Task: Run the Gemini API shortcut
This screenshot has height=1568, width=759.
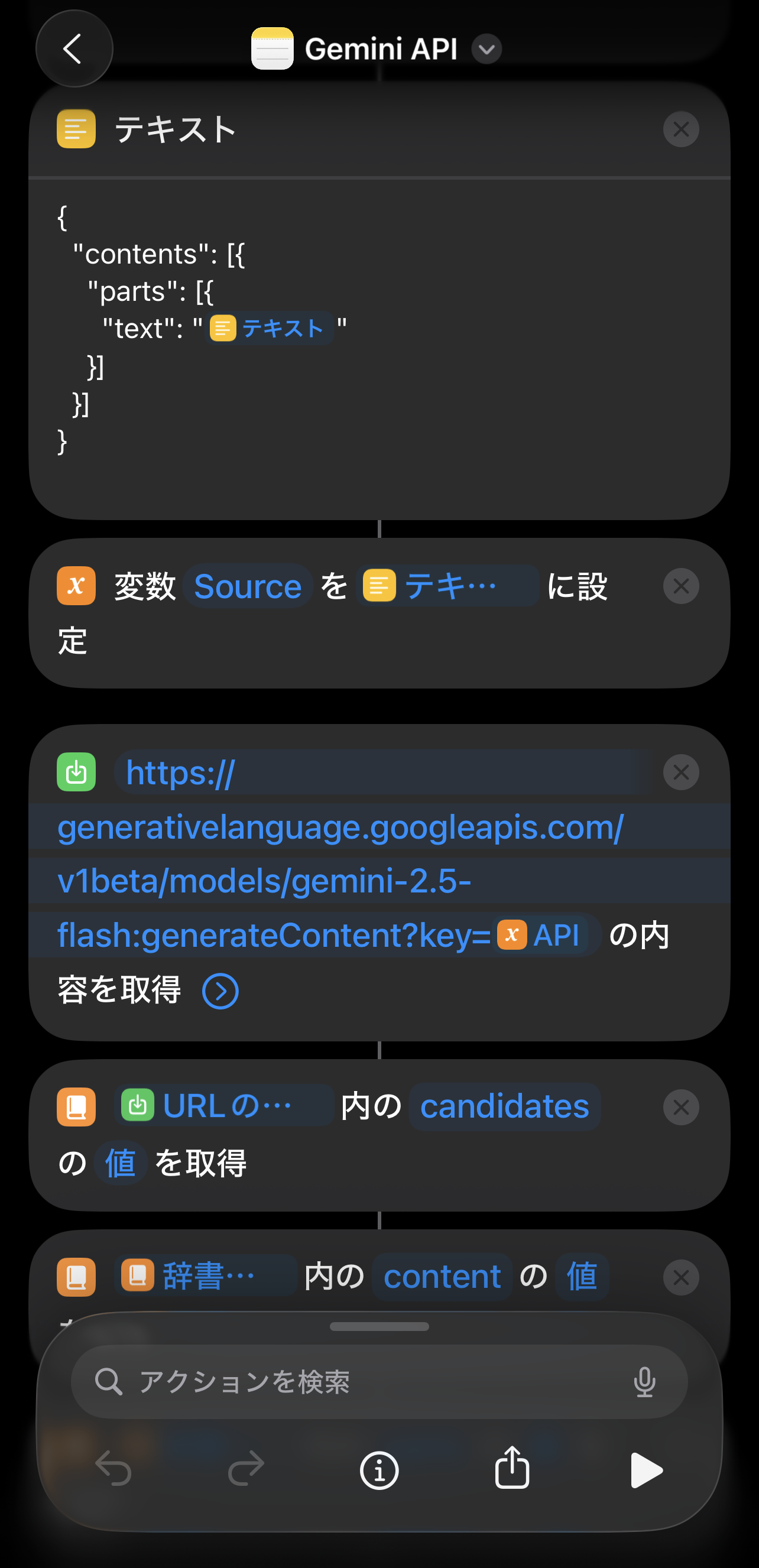Action: (x=646, y=1470)
